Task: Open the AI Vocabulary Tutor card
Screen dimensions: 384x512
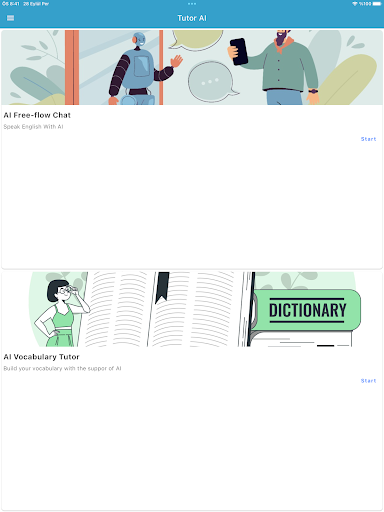Action: [x=192, y=391]
